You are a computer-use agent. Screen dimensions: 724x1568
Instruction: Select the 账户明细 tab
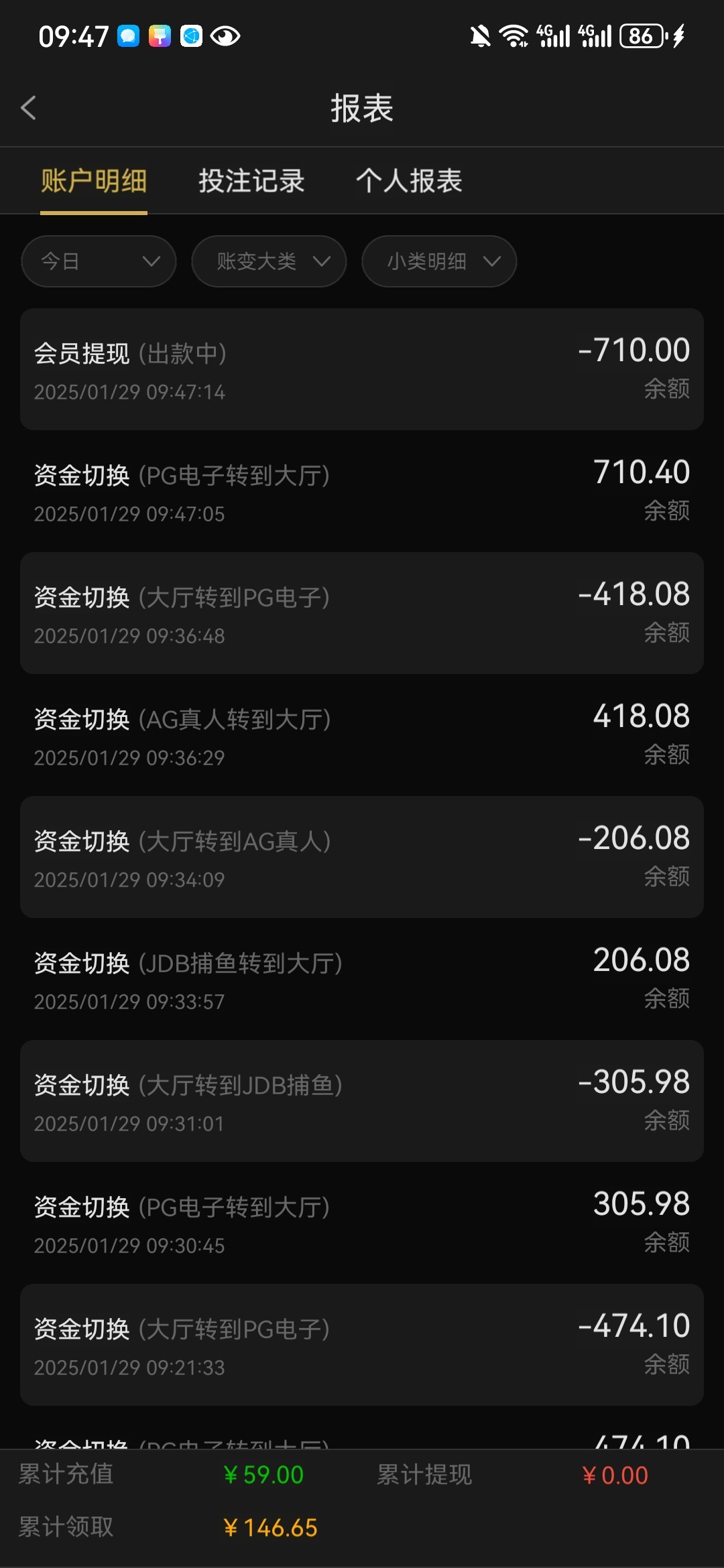point(94,181)
